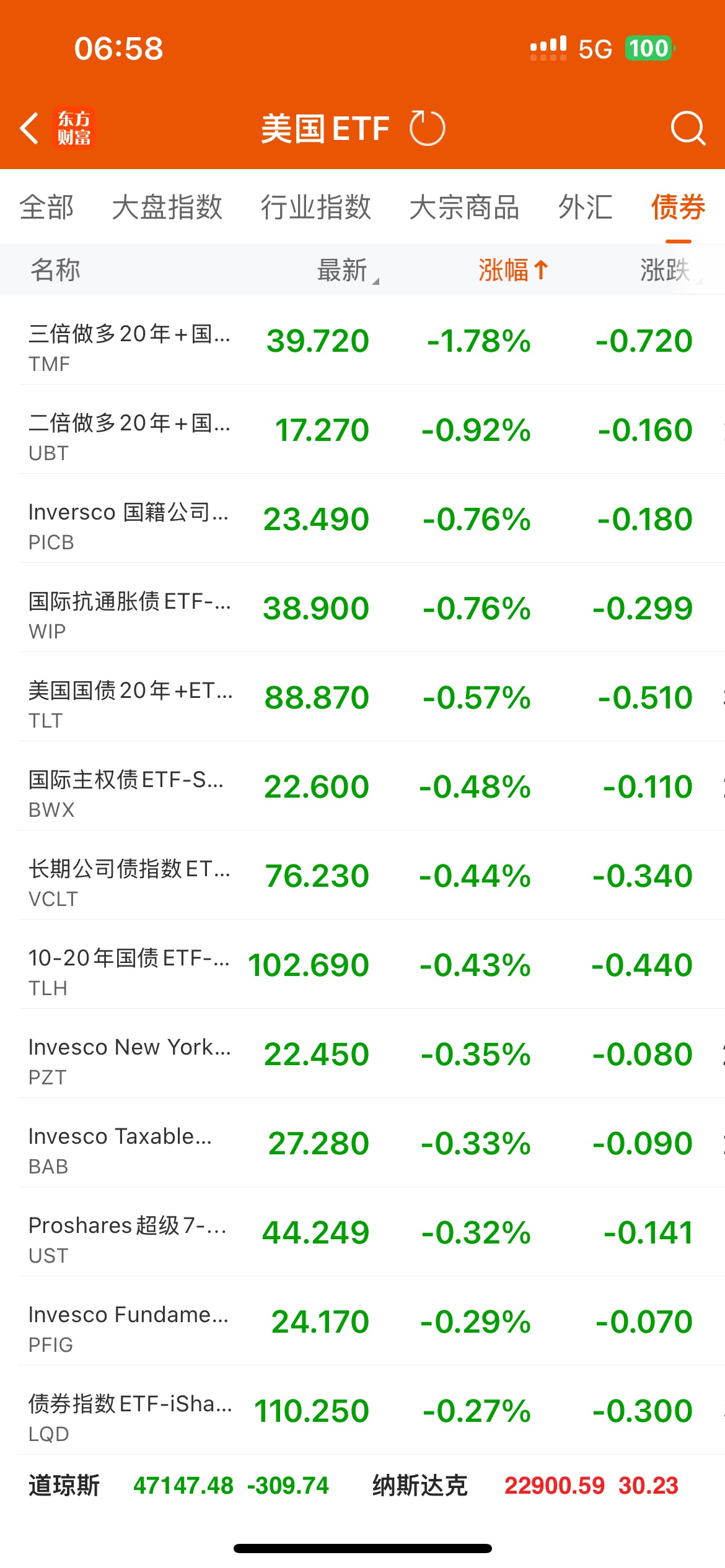The height and width of the screenshot is (1568, 725).
Task: Refresh the 美国ETF quotes
Action: [x=427, y=129]
